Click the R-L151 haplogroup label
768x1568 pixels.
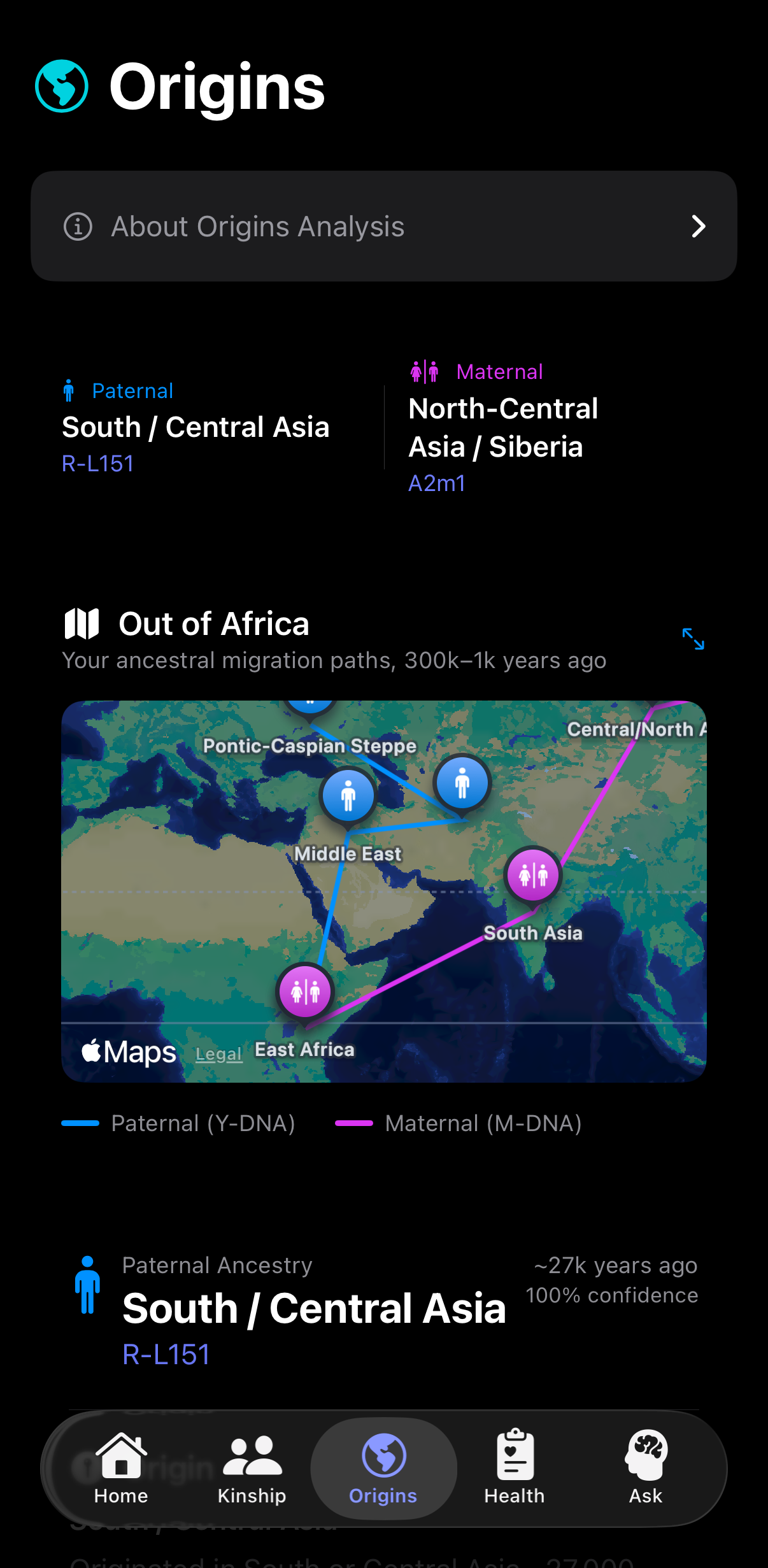tap(97, 464)
